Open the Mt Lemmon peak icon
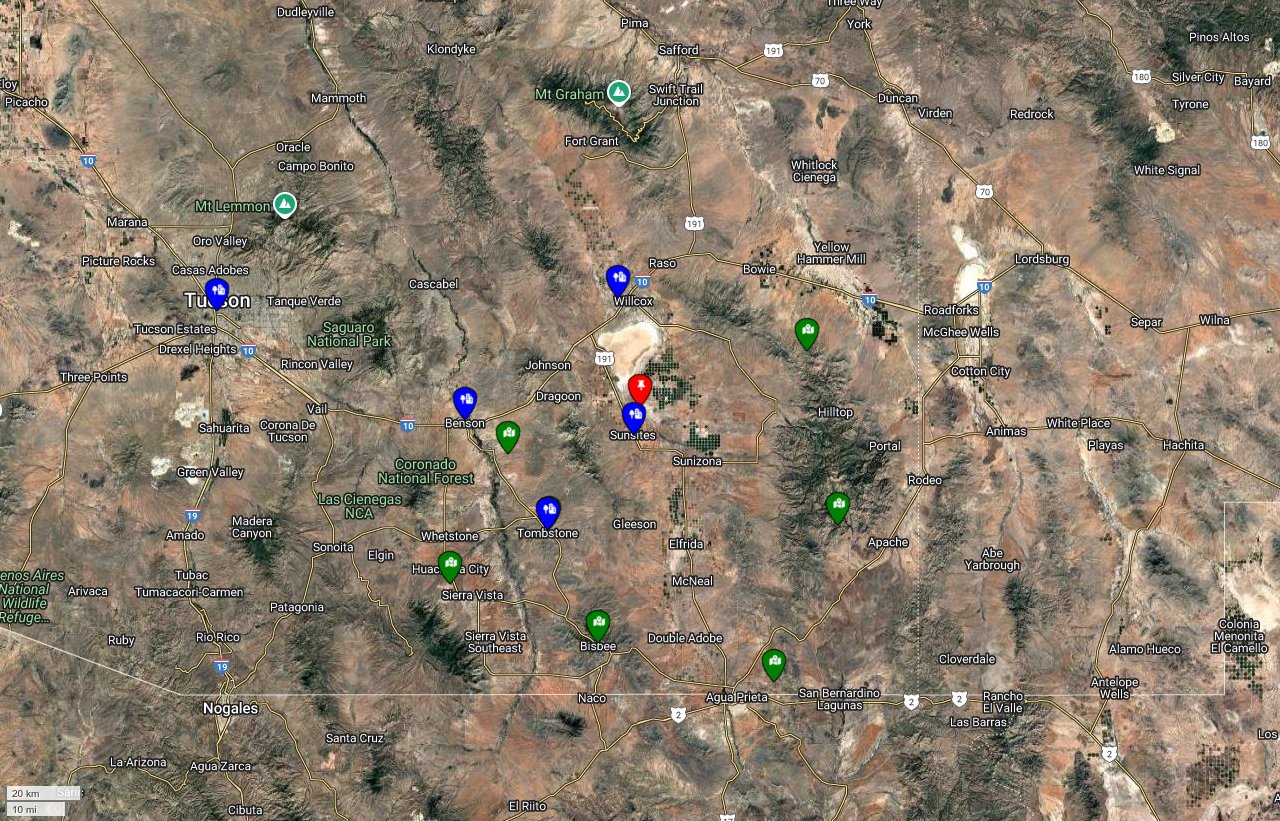The height and width of the screenshot is (821, 1280). [285, 205]
